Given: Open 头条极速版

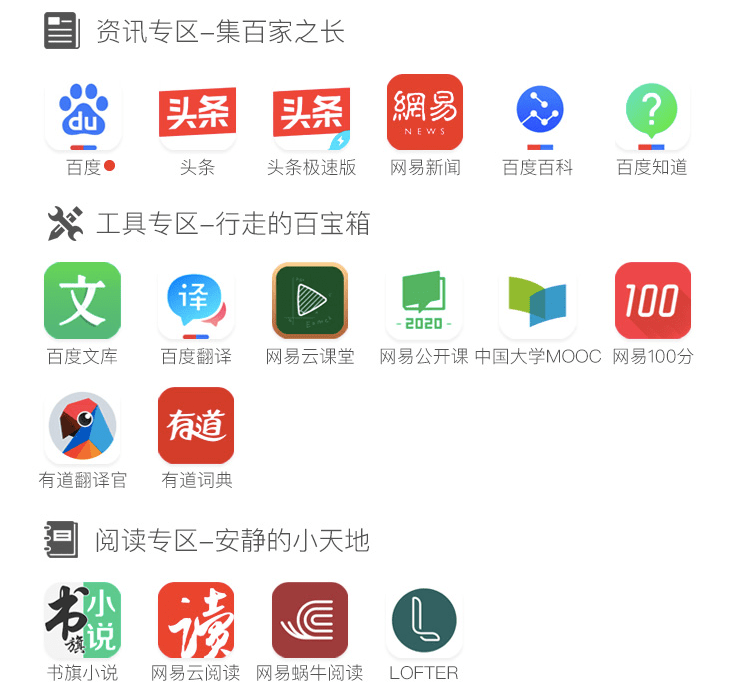Looking at the screenshot, I should point(311,113).
